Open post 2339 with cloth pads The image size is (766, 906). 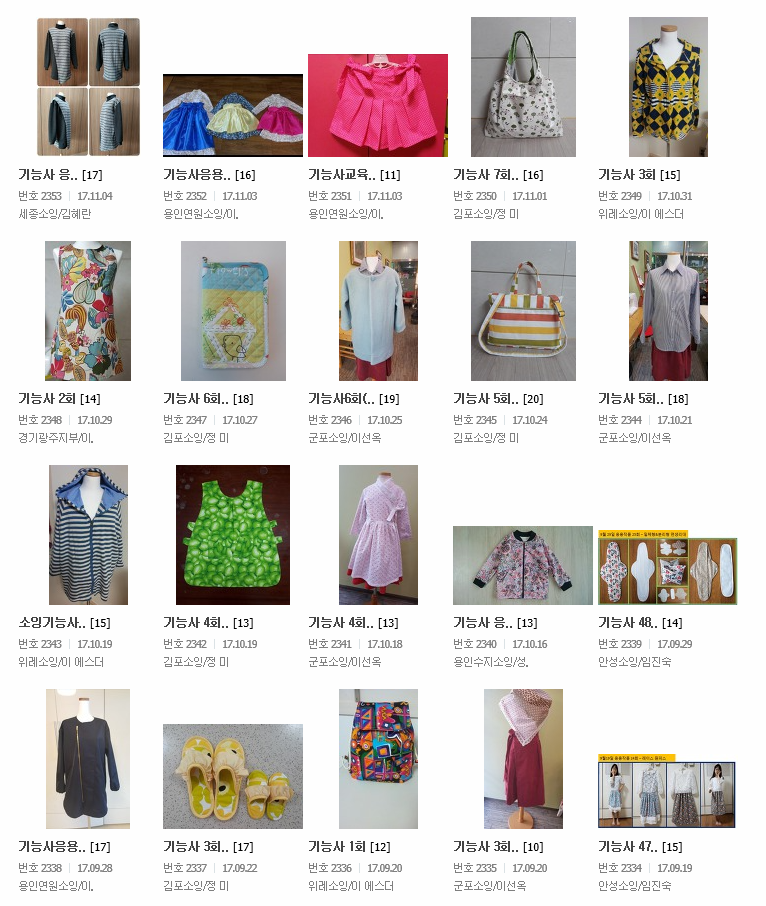coord(667,570)
